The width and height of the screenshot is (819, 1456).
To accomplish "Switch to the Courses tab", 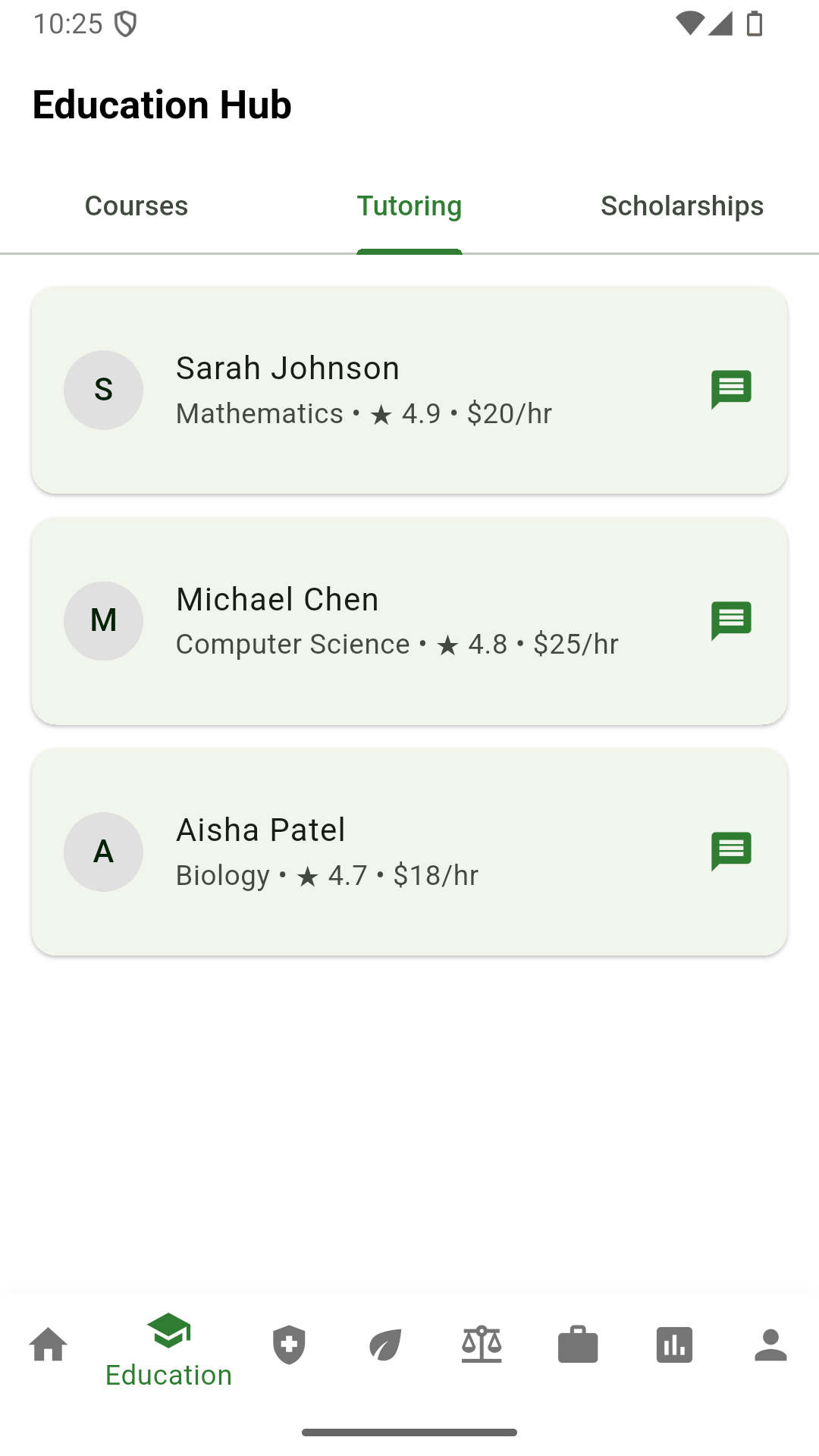I will [136, 206].
